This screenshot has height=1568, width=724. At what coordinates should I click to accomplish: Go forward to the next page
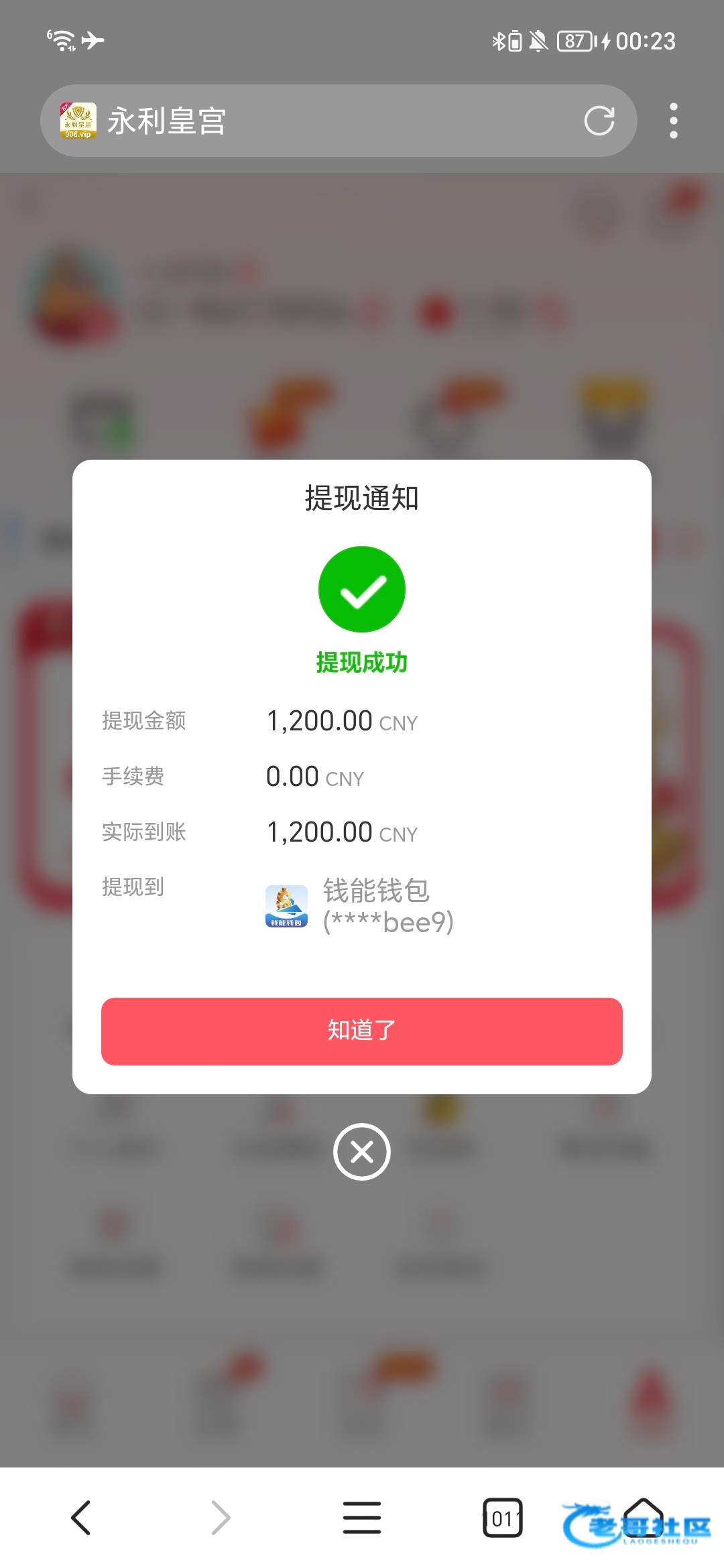coord(221,1517)
